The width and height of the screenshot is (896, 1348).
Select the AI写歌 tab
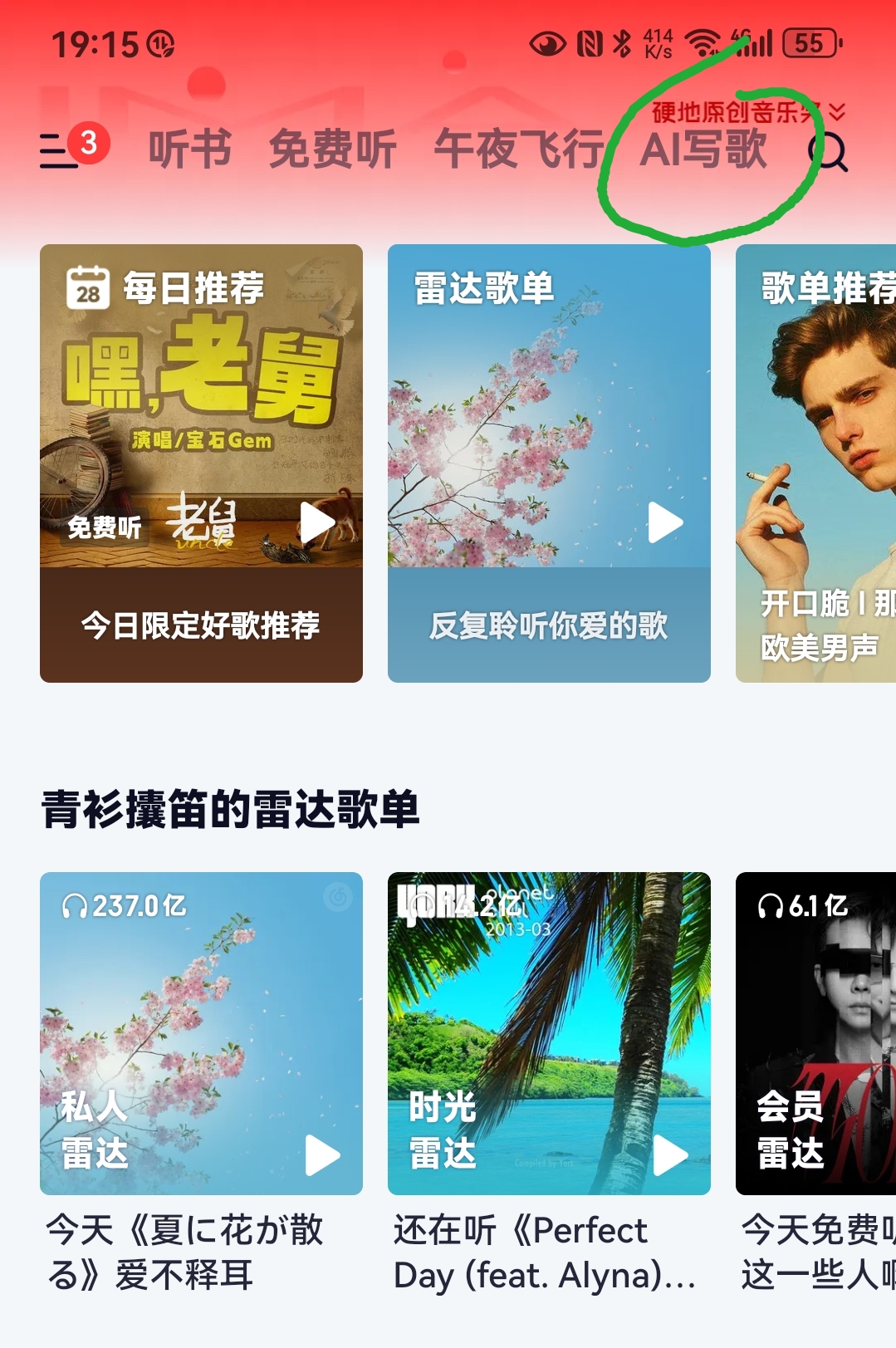[703, 150]
